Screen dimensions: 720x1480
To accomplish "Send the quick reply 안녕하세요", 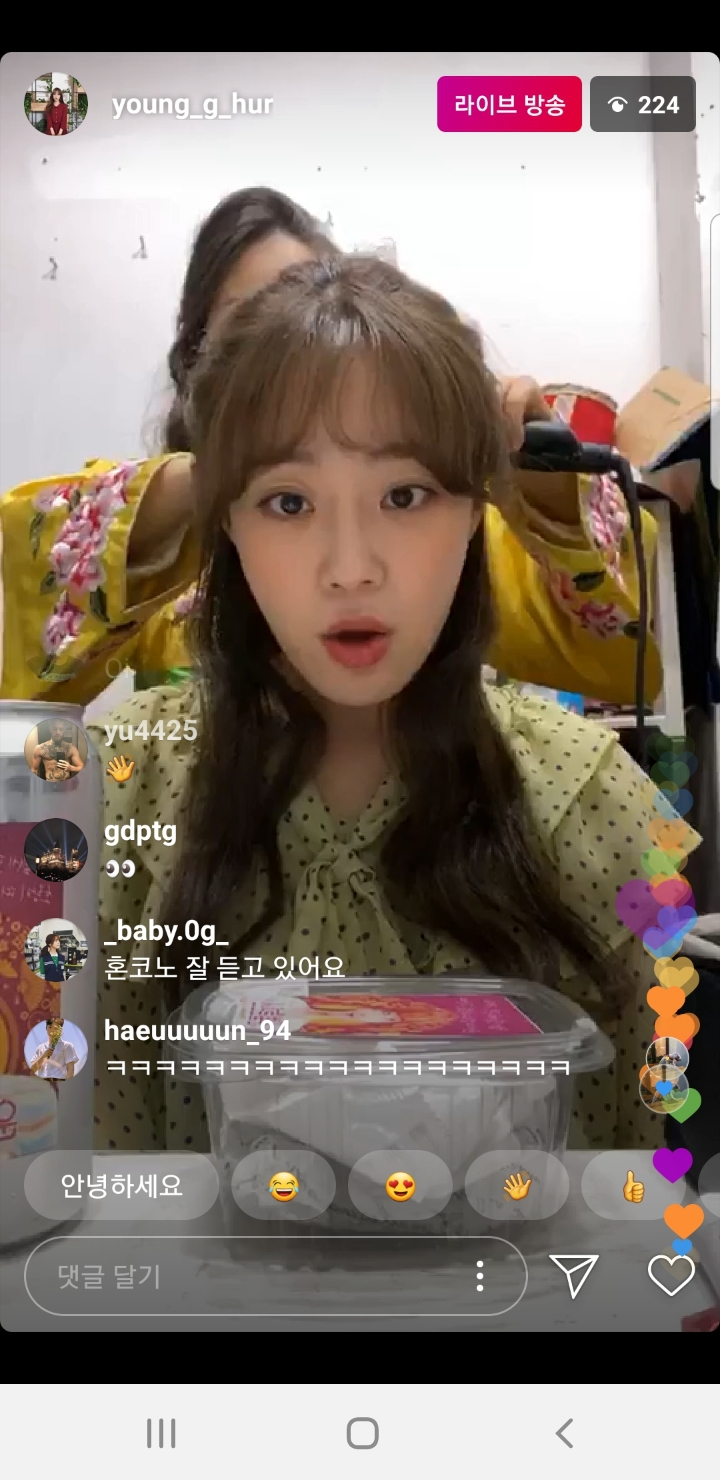I will (122, 1186).
